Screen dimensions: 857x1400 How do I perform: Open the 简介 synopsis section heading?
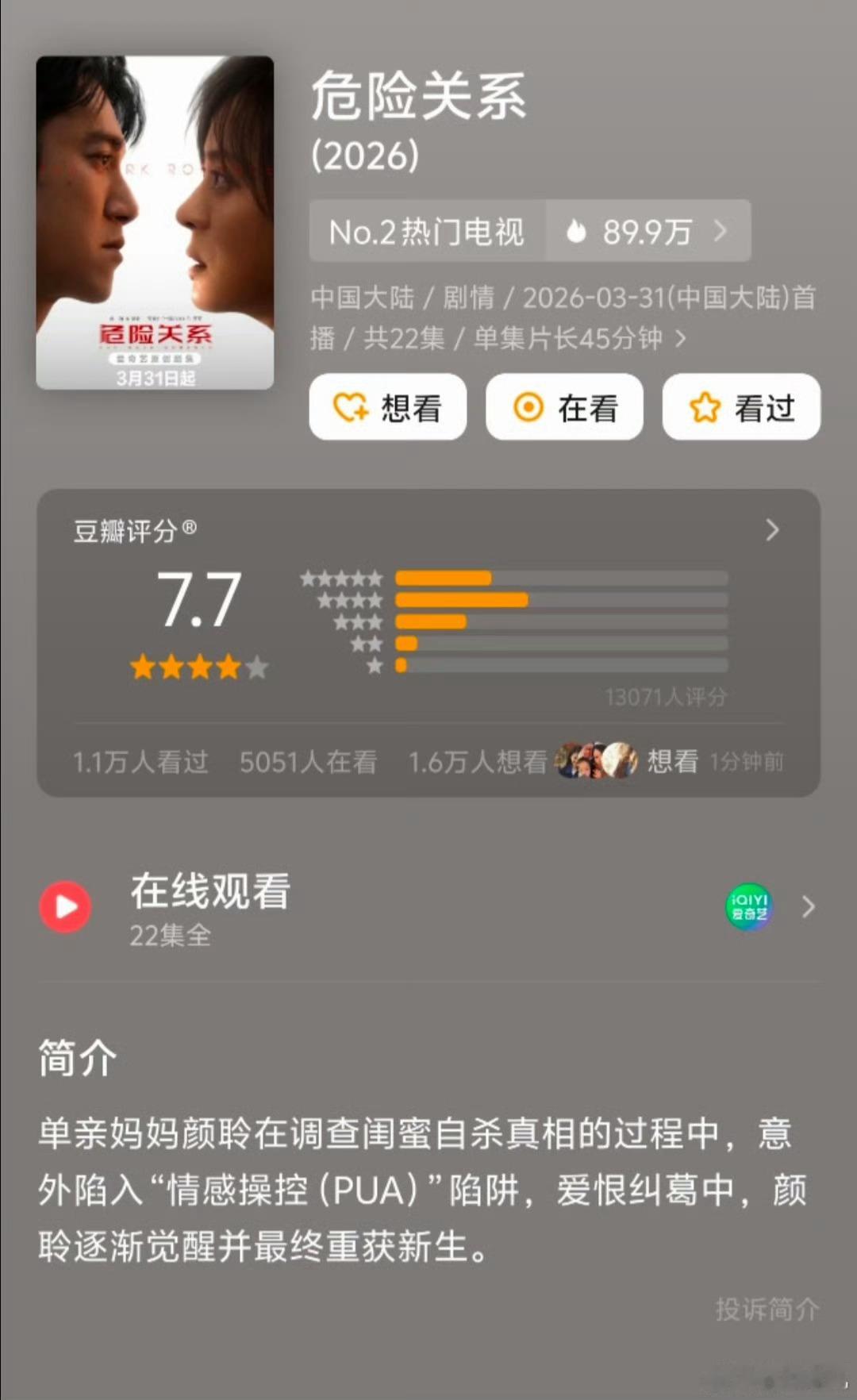77,1056
